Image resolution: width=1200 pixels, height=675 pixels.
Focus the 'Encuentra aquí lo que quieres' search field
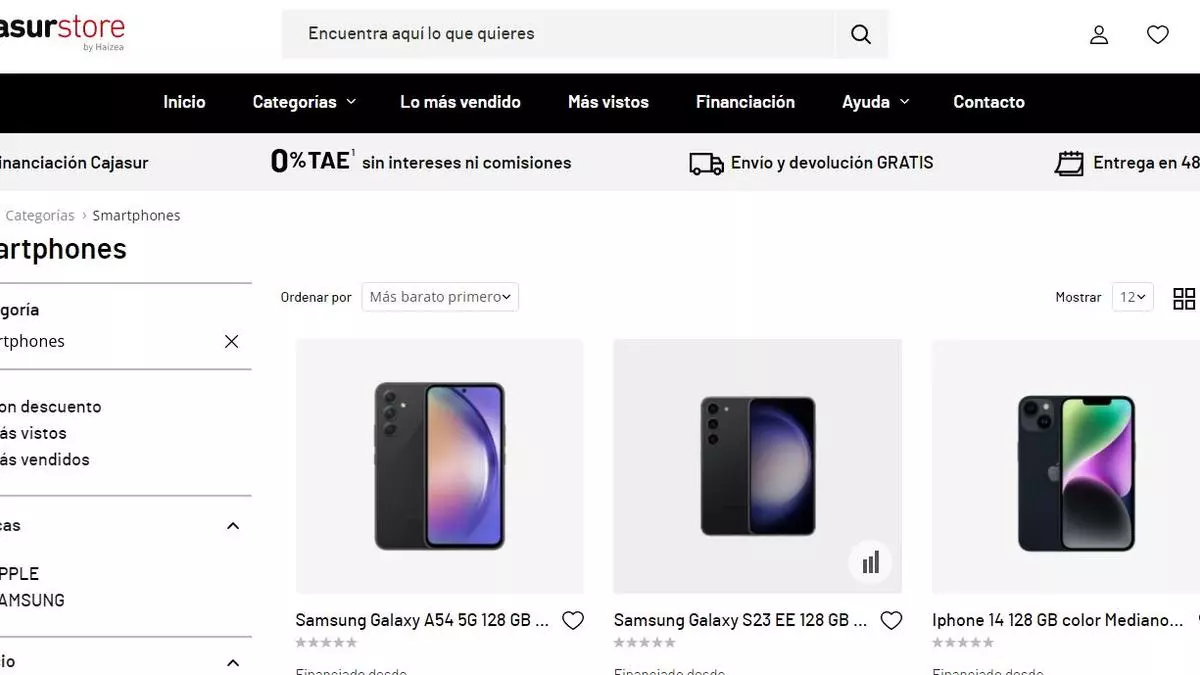(558, 34)
